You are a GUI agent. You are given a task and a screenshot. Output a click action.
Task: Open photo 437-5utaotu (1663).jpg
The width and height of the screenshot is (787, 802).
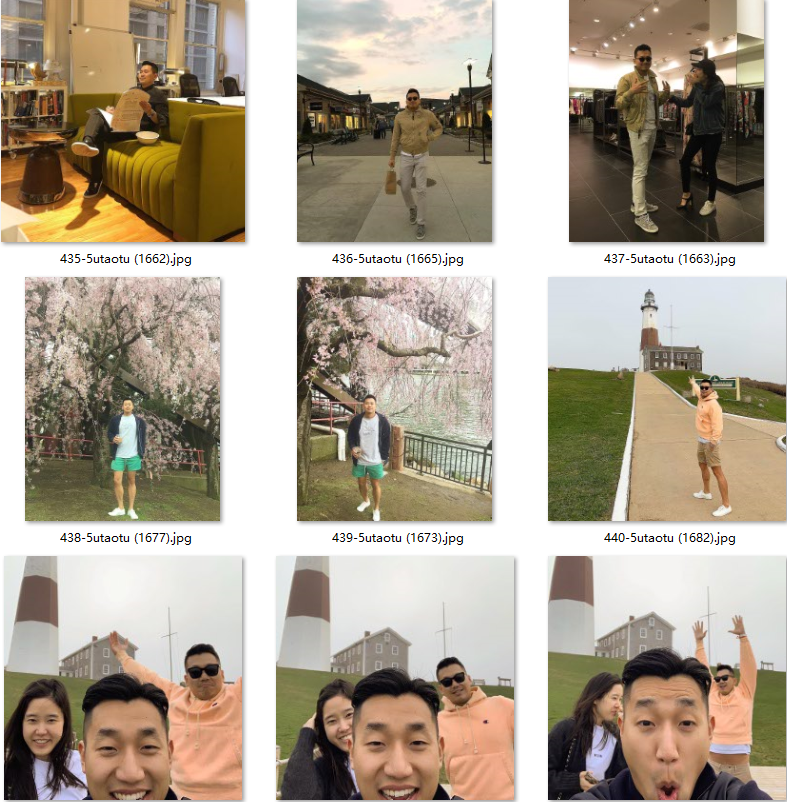pos(666,120)
